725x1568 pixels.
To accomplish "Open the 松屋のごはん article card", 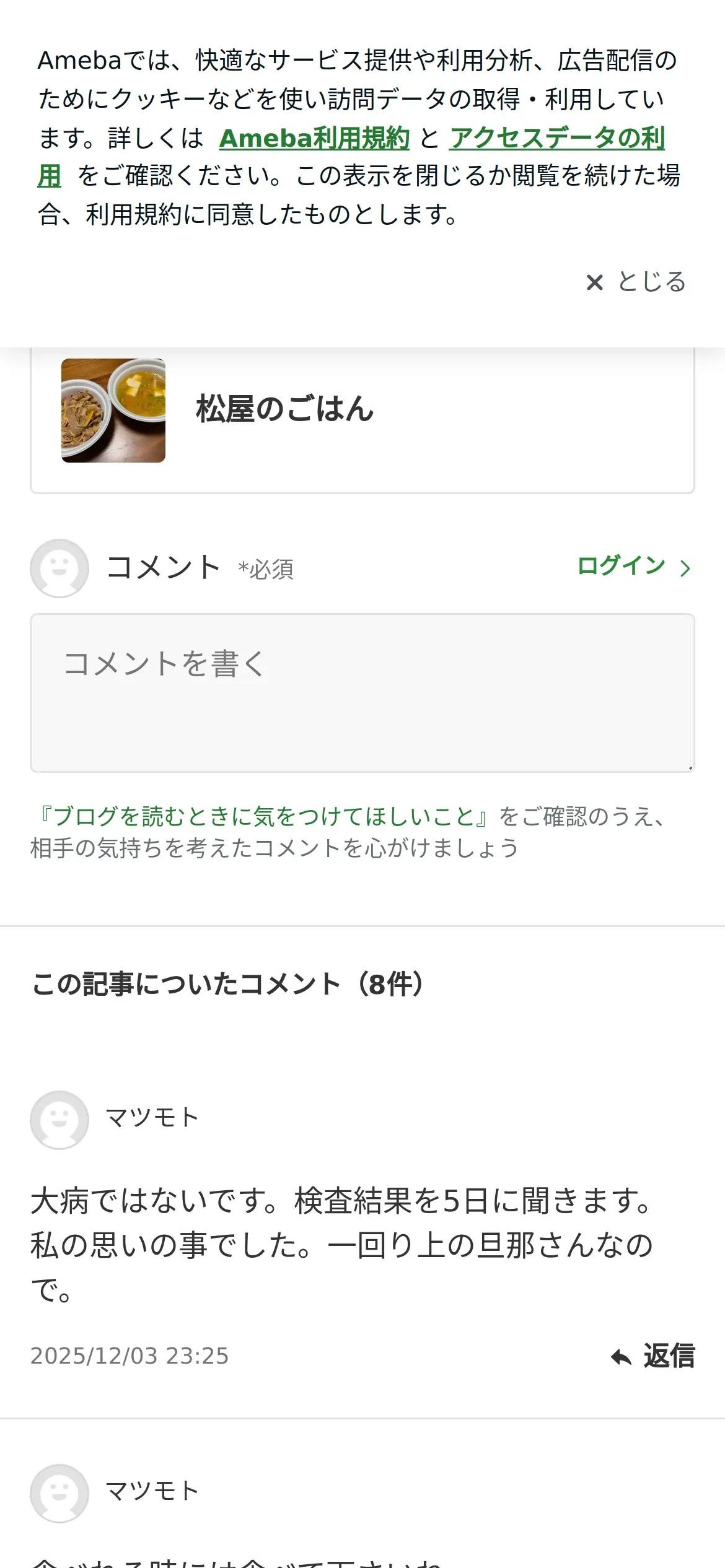I will 362,411.
